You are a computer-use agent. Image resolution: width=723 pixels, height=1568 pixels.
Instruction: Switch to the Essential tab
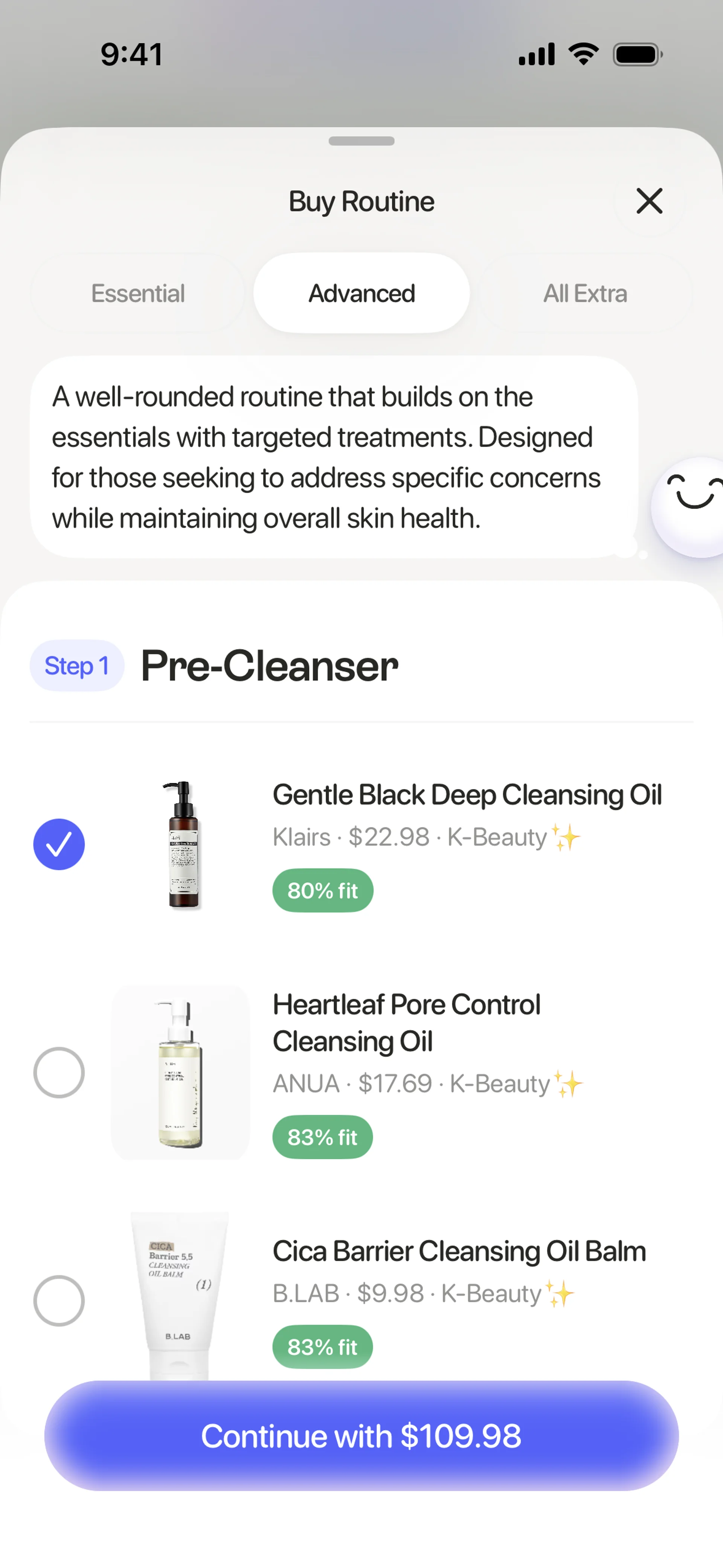138,293
